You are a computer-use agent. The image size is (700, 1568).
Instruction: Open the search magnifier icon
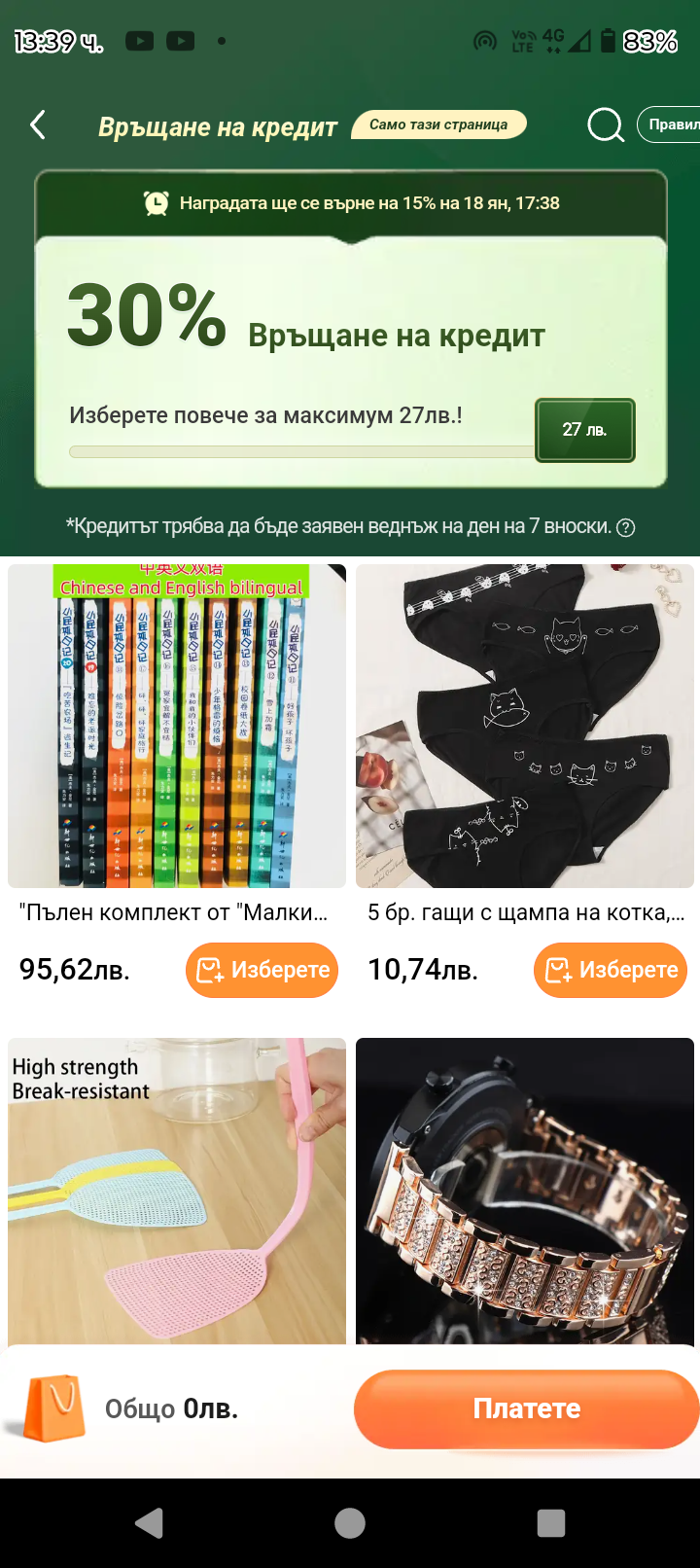pyautogui.click(x=606, y=125)
